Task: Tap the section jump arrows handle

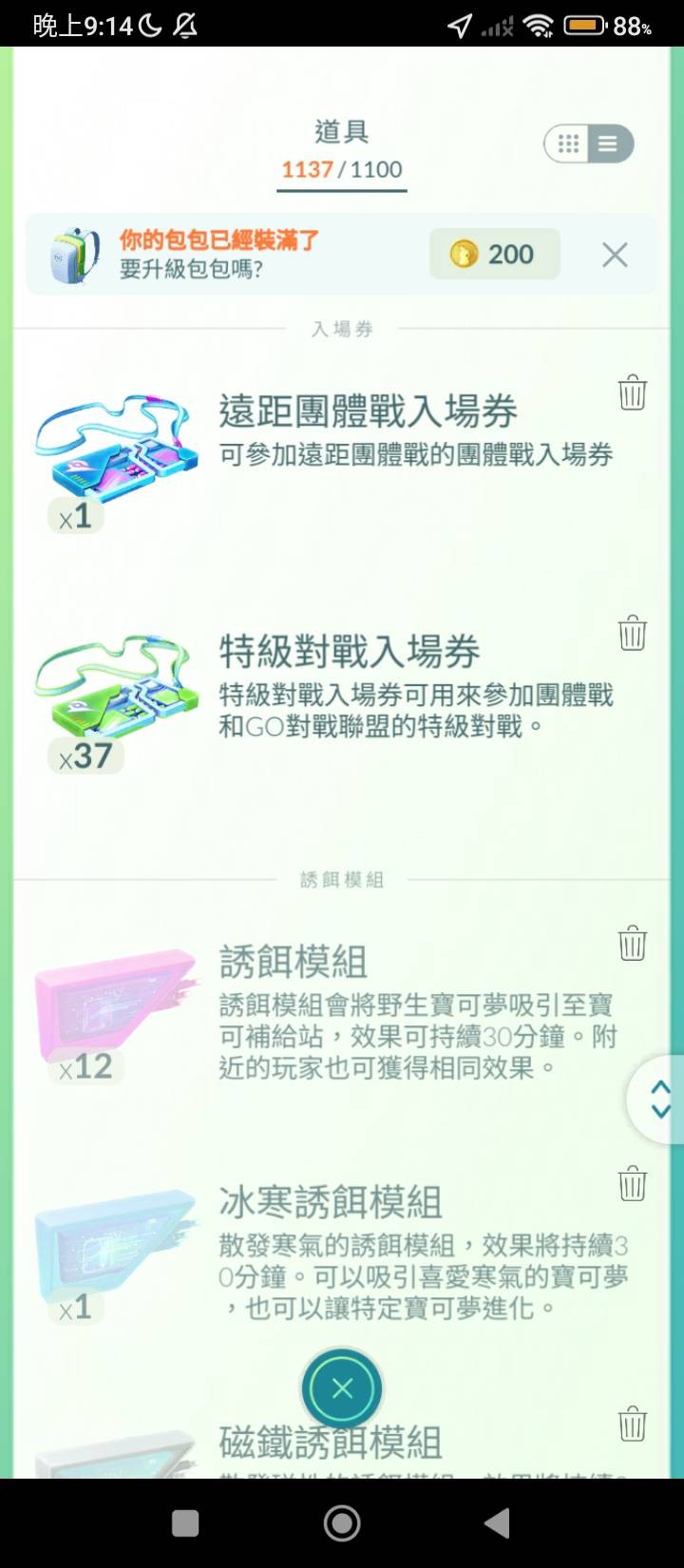Action: click(659, 1100)
